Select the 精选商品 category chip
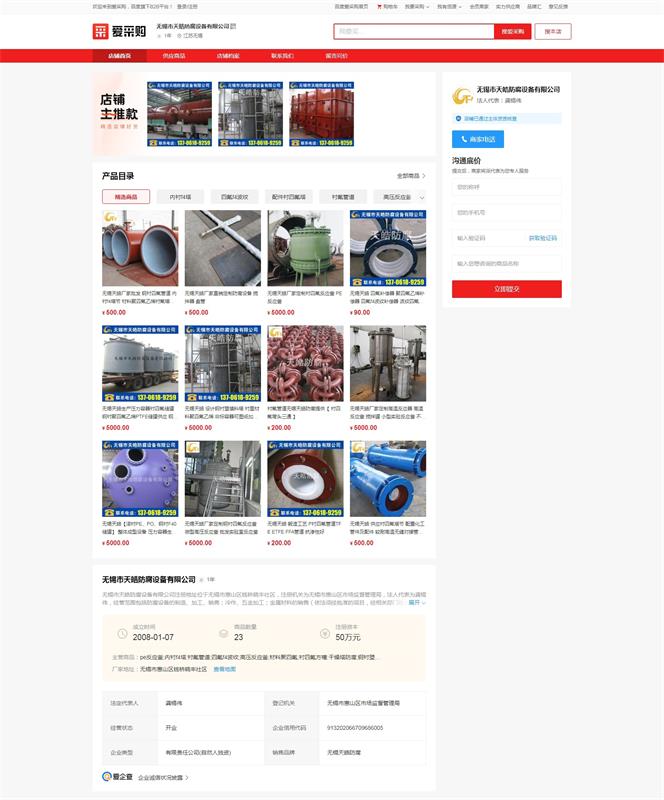Image resolution: width=664 pixels, height=800 pixels. coord(126,197)
